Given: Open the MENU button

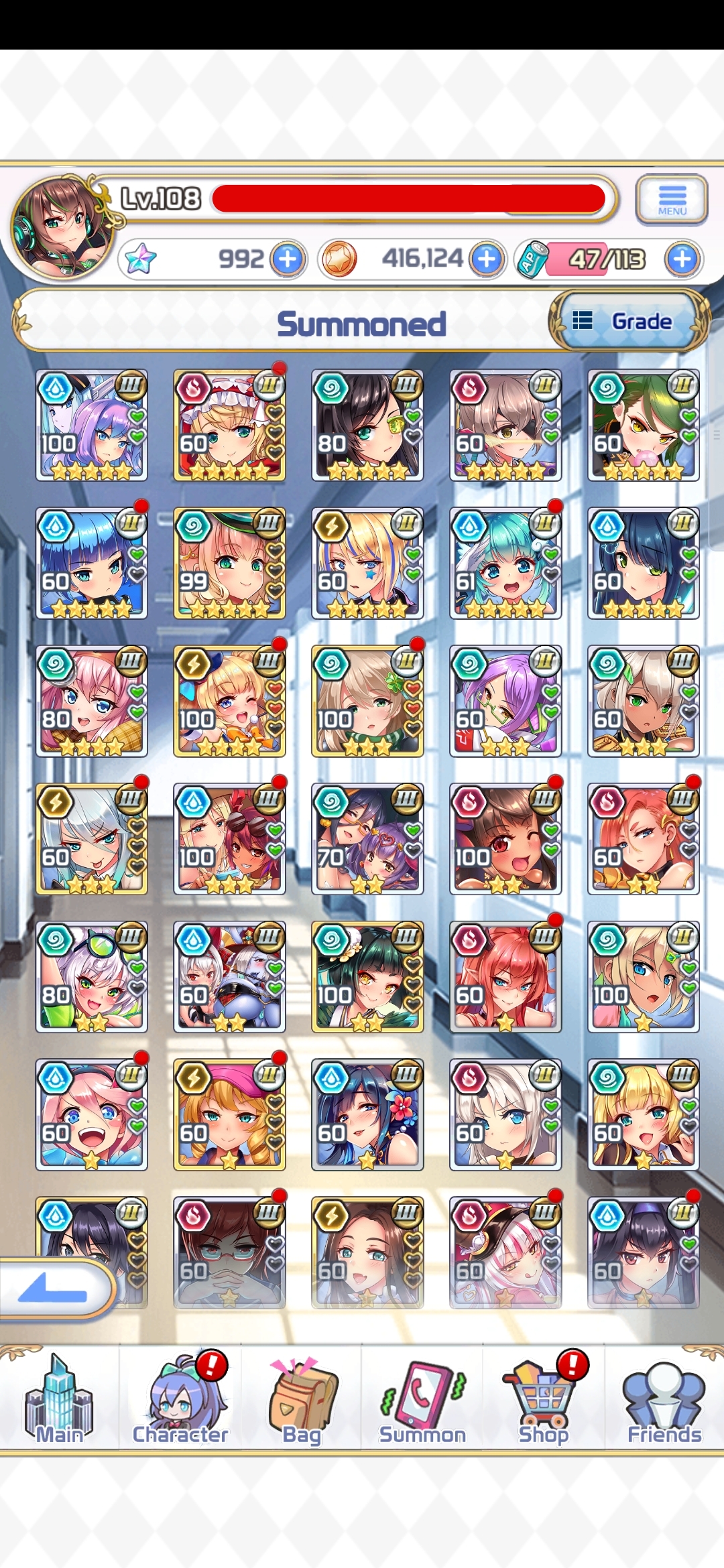Looking at the screenshot, I should (x=672, y=200).
